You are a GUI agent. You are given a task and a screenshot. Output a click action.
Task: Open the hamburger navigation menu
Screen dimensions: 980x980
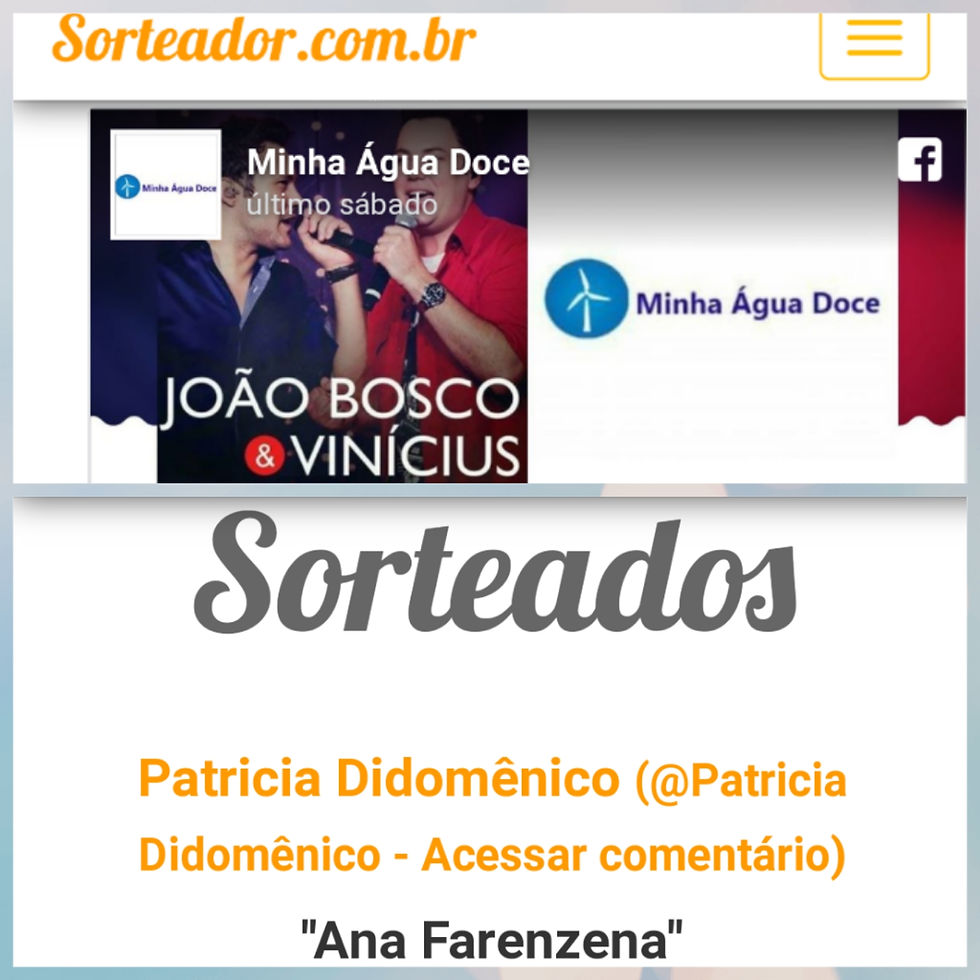pos(874,41)
